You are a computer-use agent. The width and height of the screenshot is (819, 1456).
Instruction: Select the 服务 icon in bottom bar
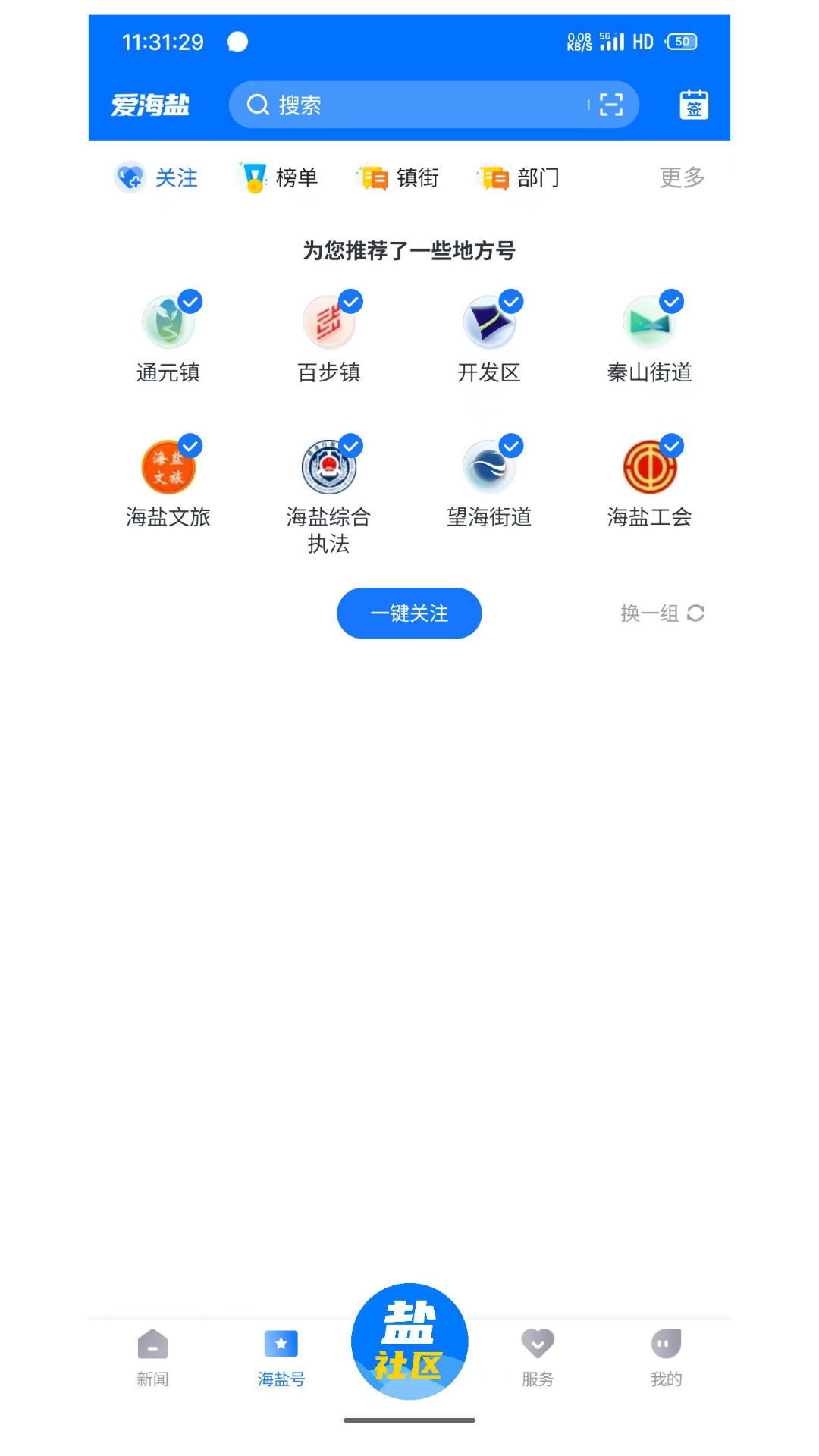(538, 1357)
